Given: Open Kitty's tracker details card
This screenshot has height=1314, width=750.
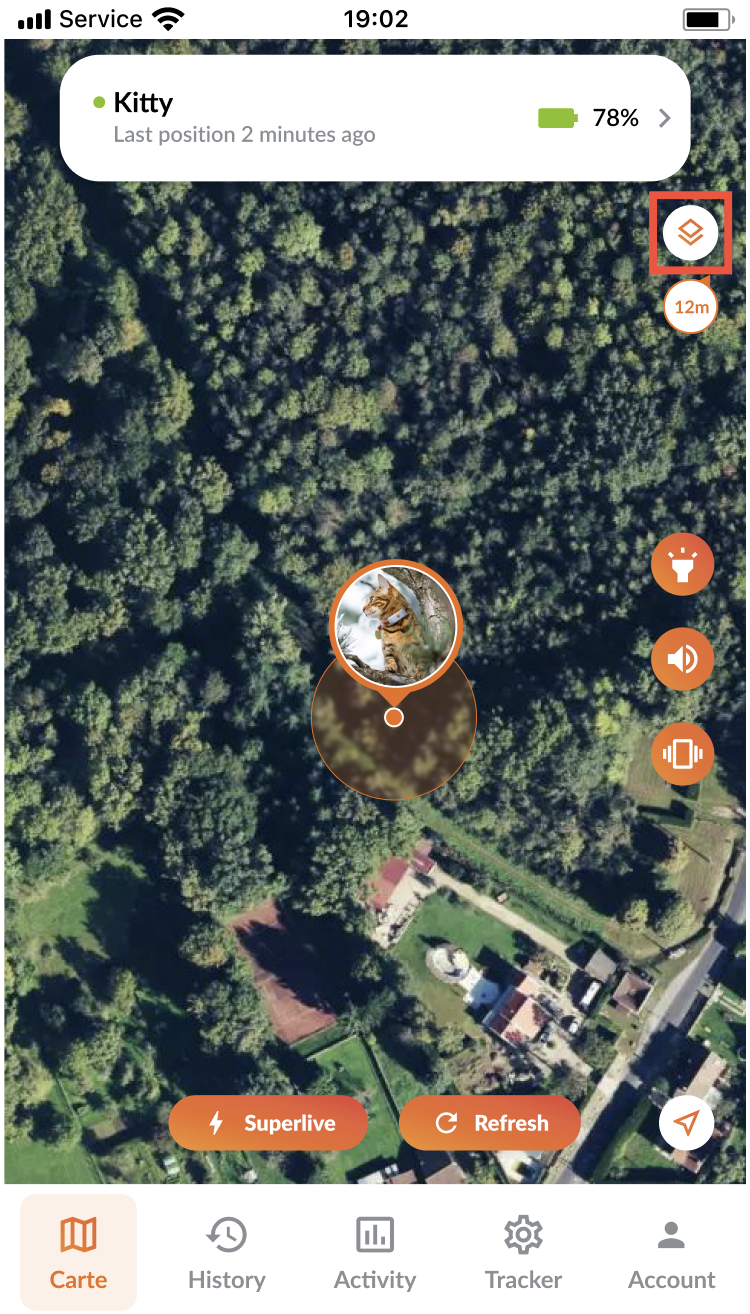Looking at the screenshot, I should (375, 118).
